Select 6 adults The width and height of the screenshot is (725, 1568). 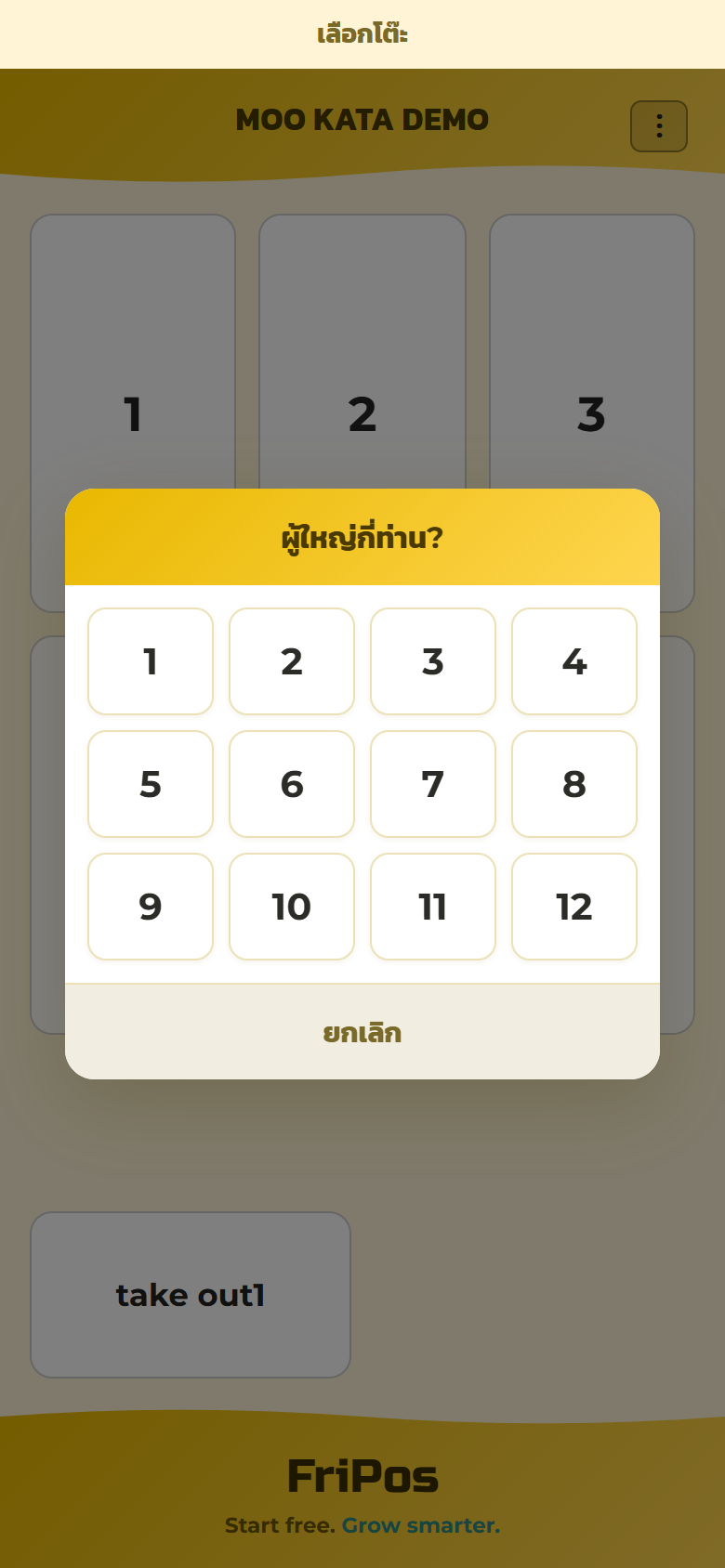point(292,784)
